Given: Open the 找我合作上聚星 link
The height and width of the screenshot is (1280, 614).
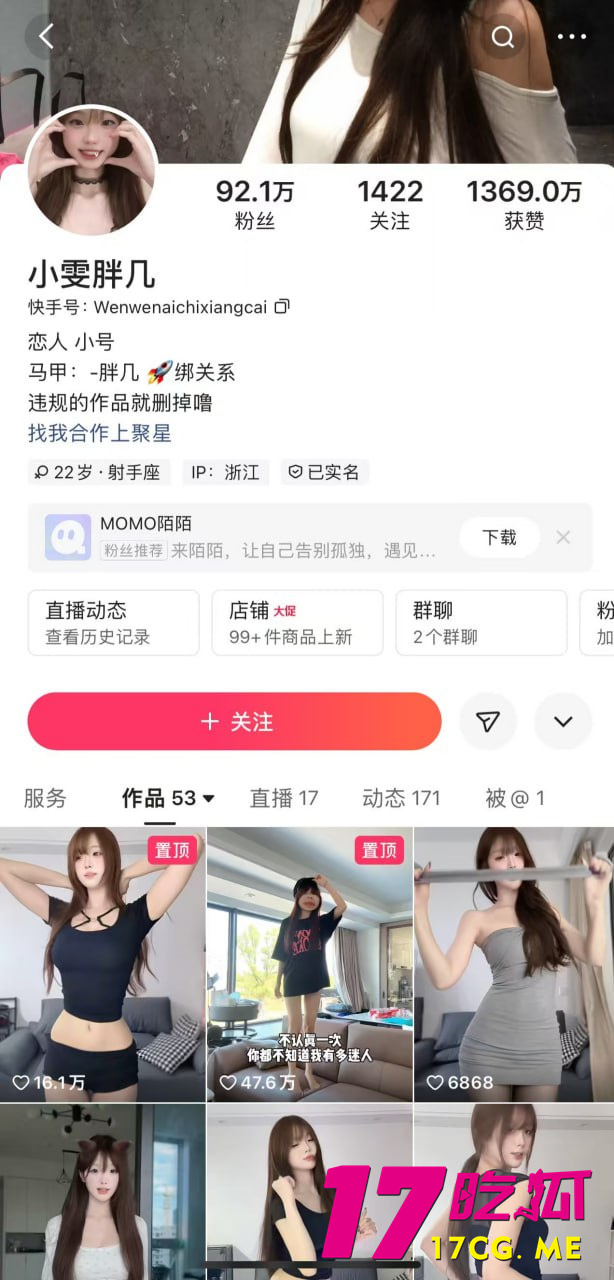Looking at the screenshot, I should tap(100, 433).
